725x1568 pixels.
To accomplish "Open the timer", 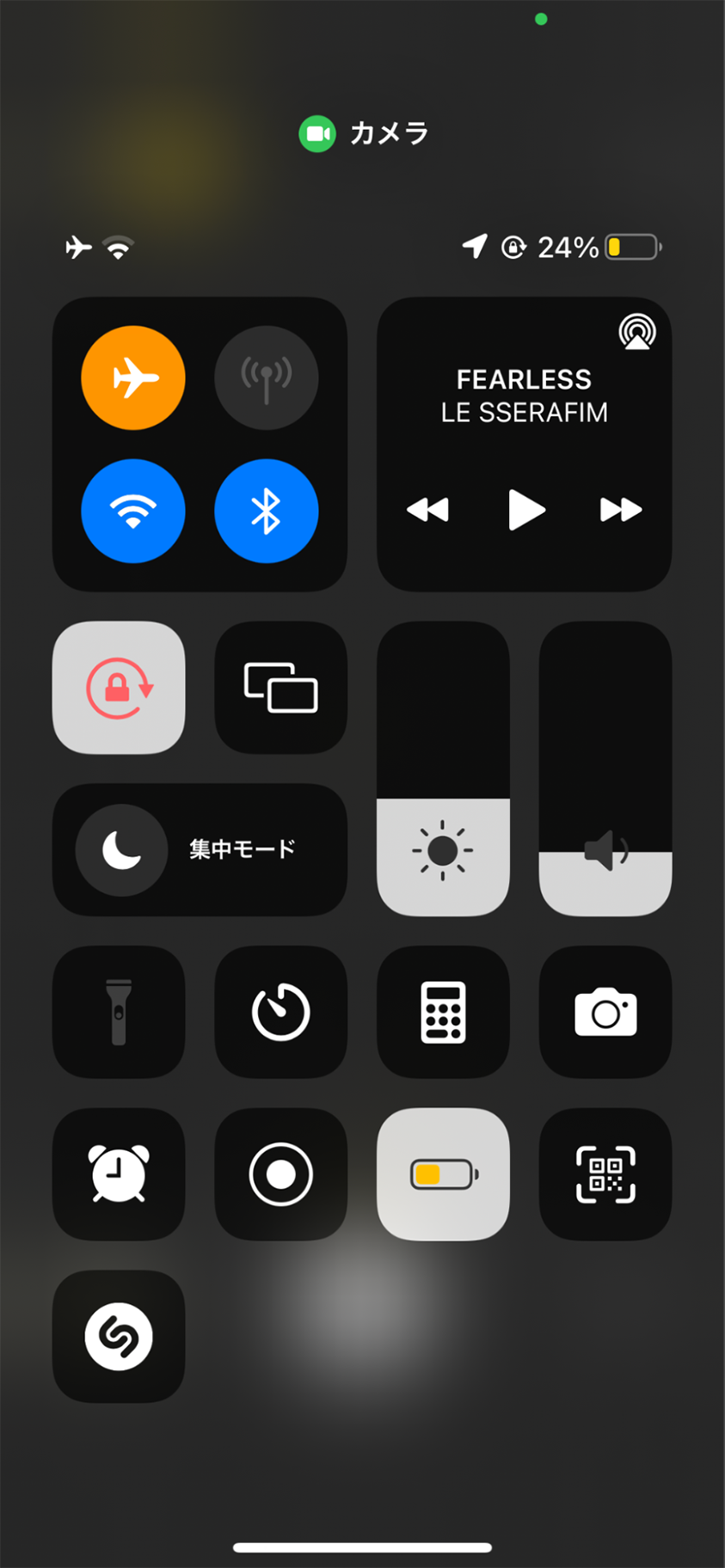I will pyautogui.click(x=280, y=1012).
